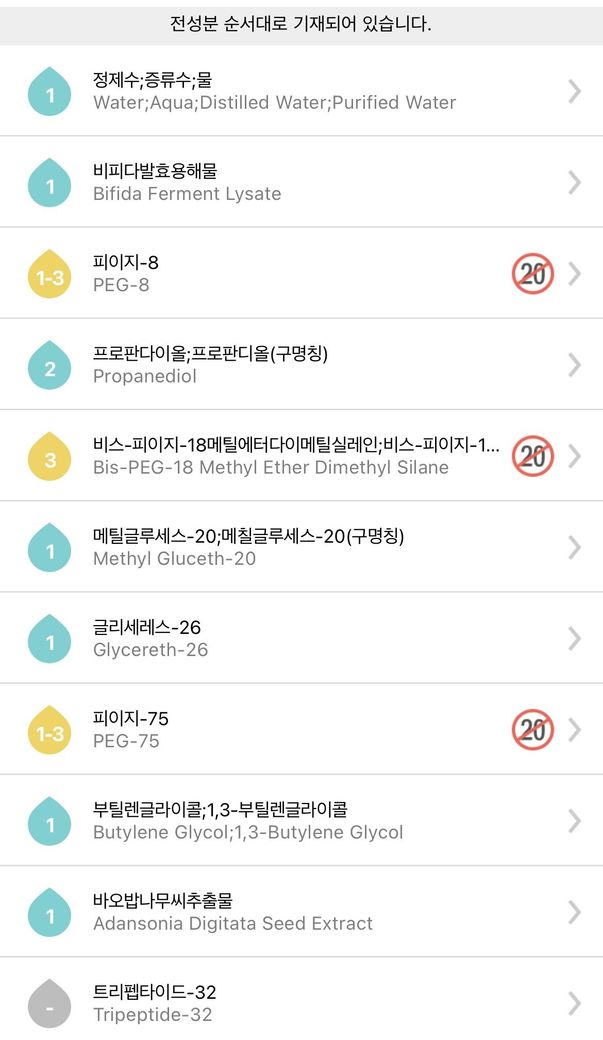Screen dimensions: 603x1040
Task: Show details for Methyl Gluceth-20
Action: pyautogui.click(x=300, y=547)
